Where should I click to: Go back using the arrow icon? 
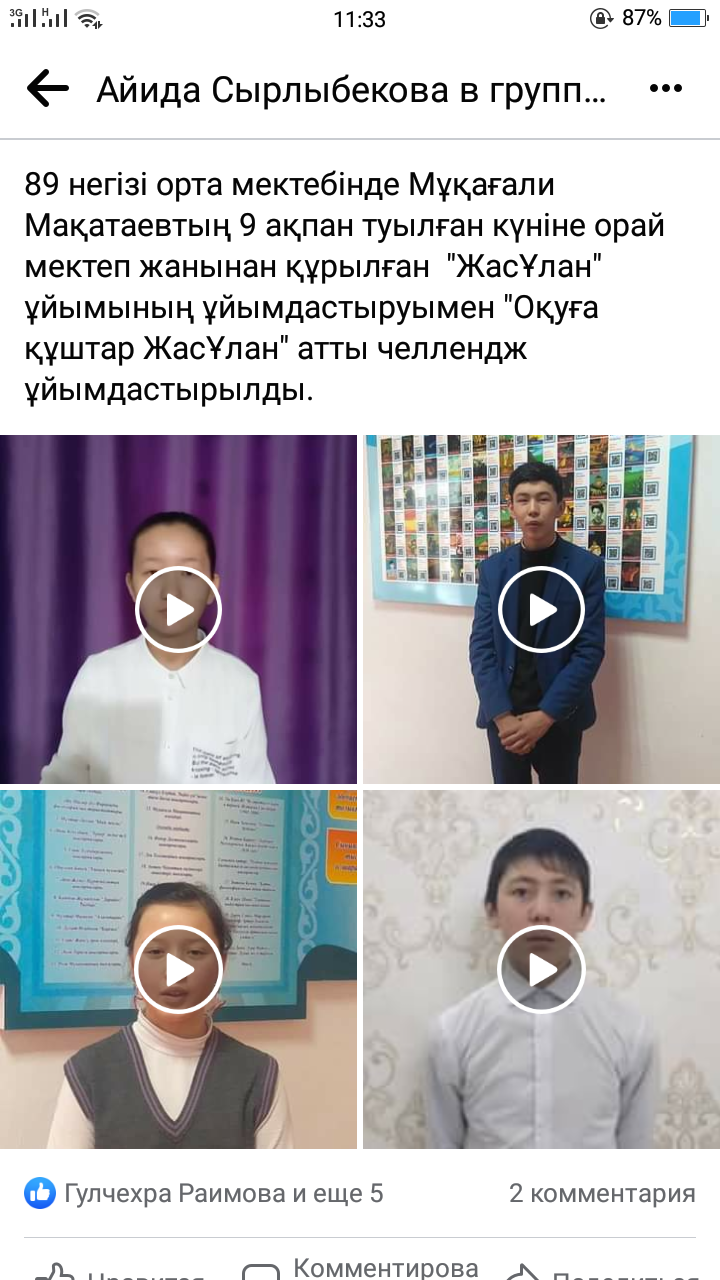point(47,89)
